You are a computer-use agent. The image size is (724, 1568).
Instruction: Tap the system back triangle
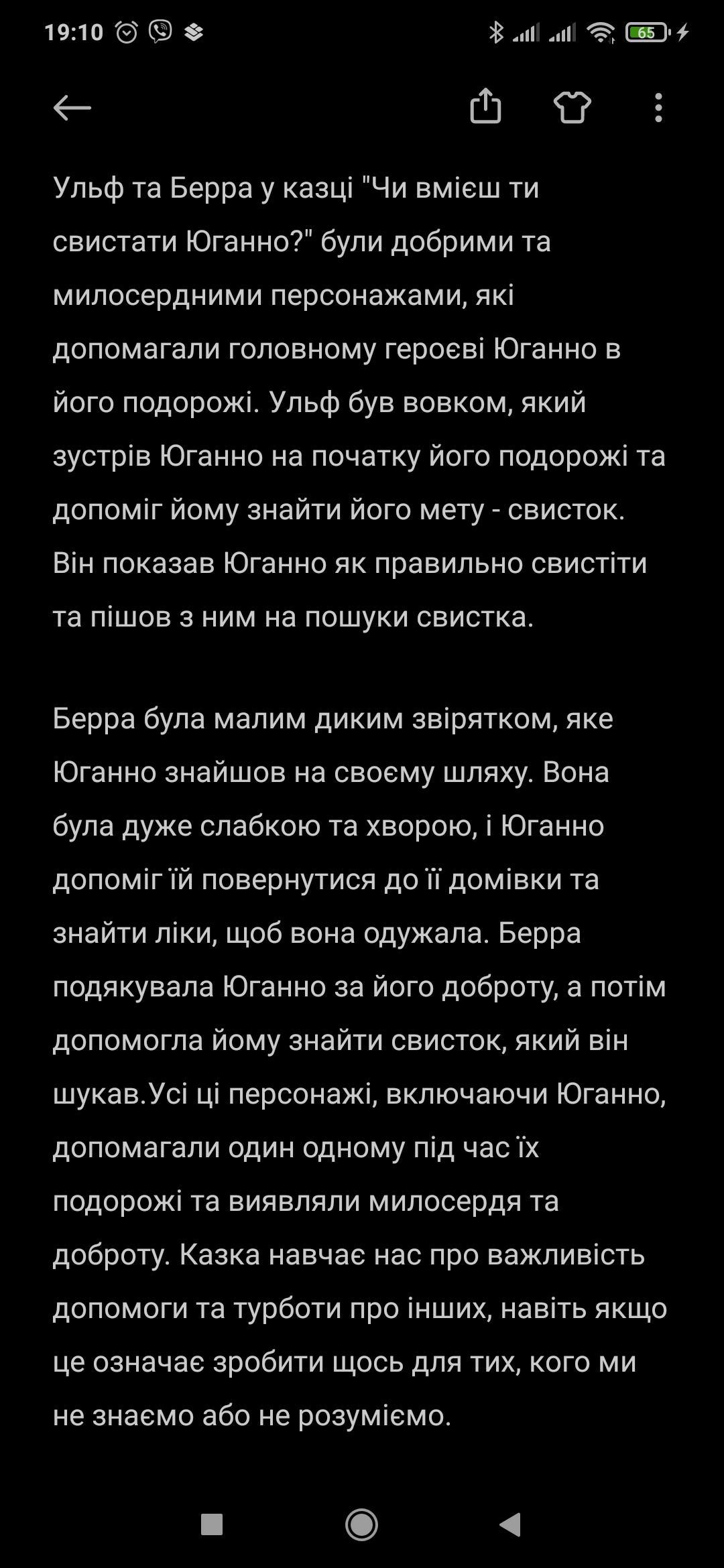511,1524
